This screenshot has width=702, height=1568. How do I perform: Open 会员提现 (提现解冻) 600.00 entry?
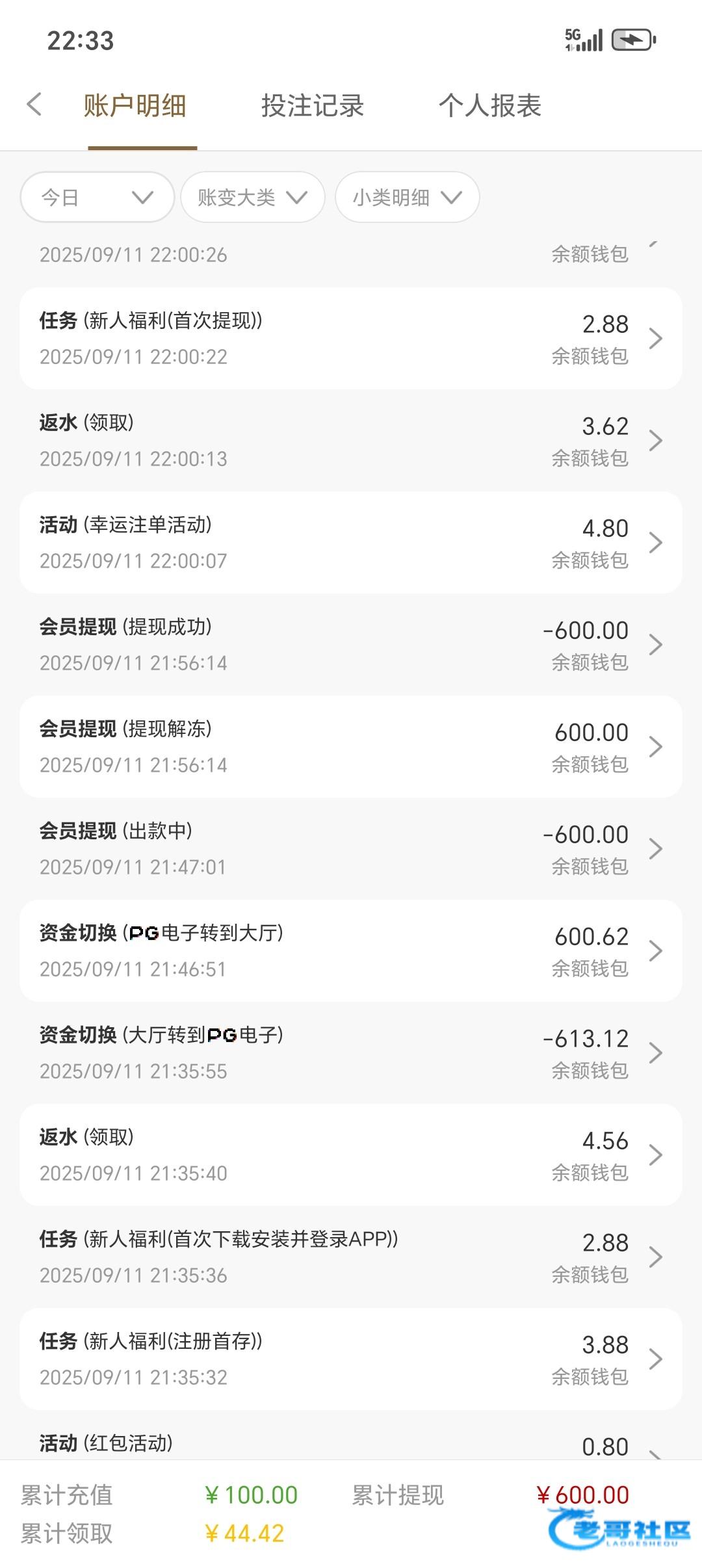[351, 746]
